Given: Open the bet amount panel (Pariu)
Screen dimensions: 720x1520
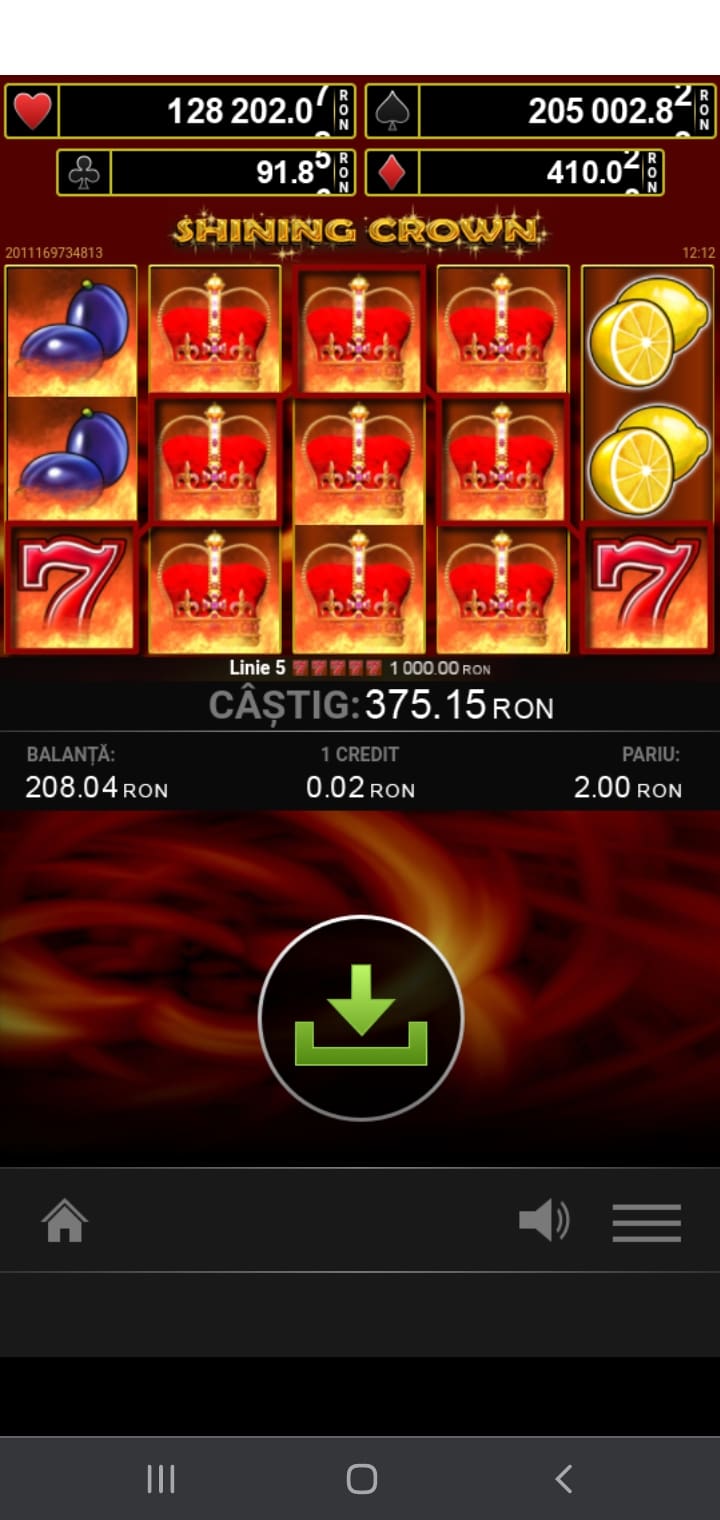Looking at the screenshot, I should (x=627, y=774).
